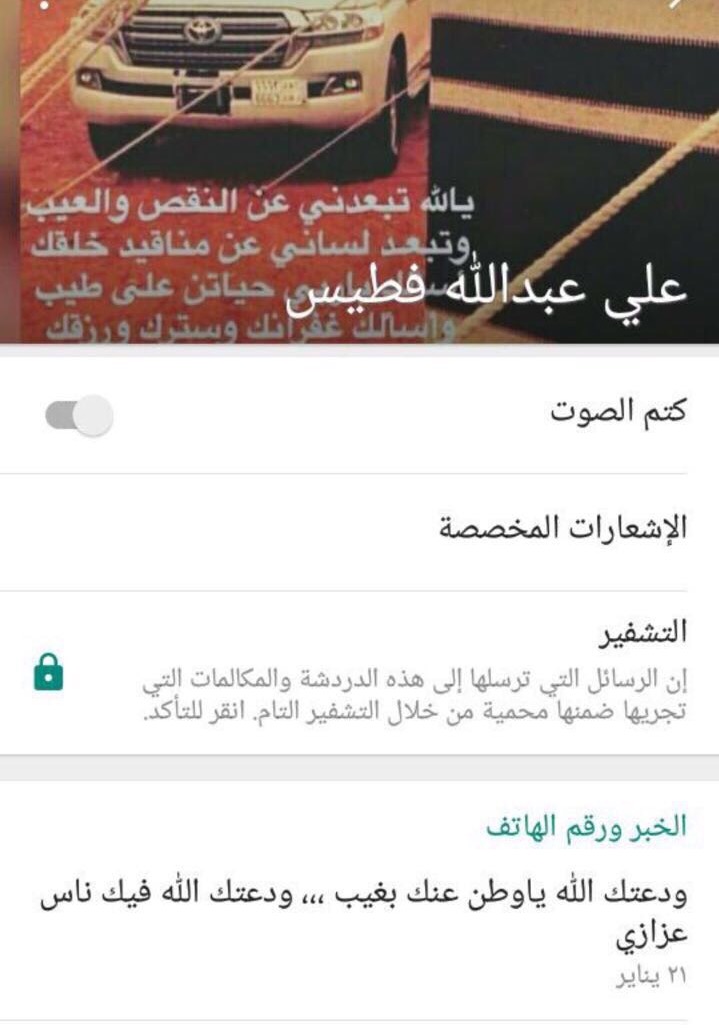The width and height of the screenshot is (719, 1030).
Task: Toggle the كتم الصوت mute switch
Action: coord(80,415)
